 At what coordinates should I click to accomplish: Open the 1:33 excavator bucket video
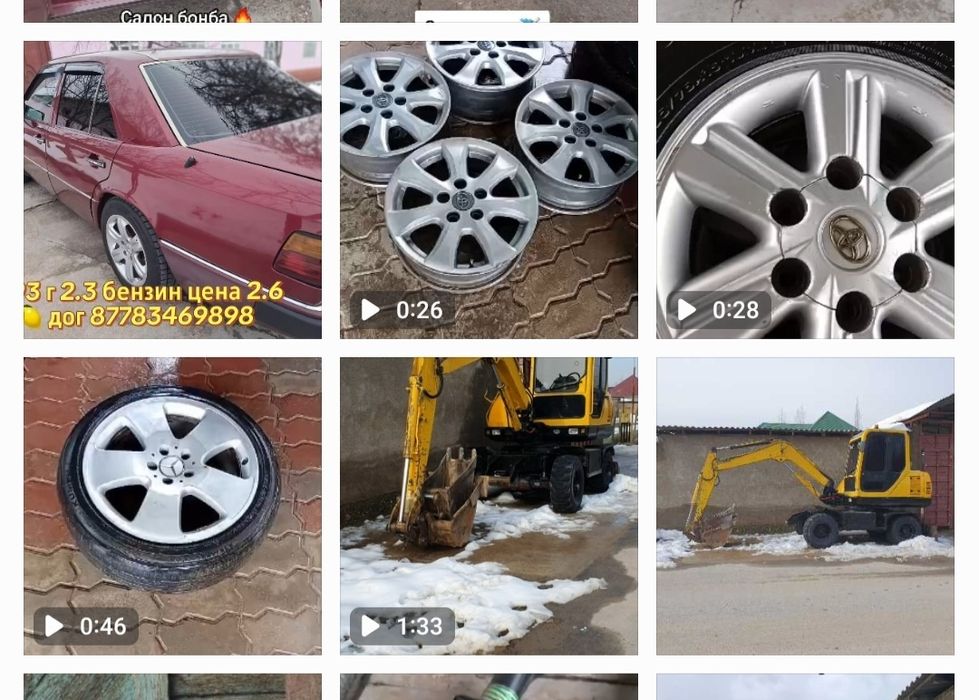488,506
